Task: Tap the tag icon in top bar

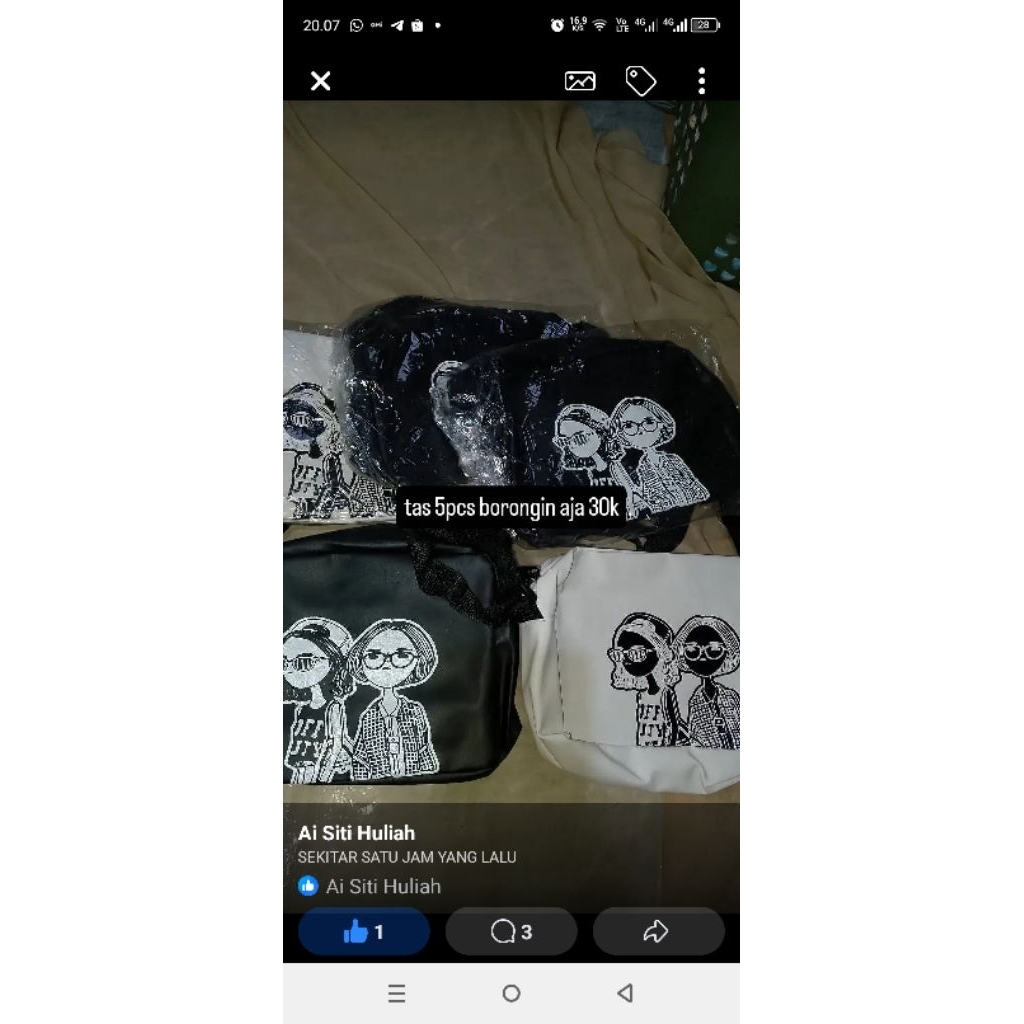Action: click(x=641, y=81)
